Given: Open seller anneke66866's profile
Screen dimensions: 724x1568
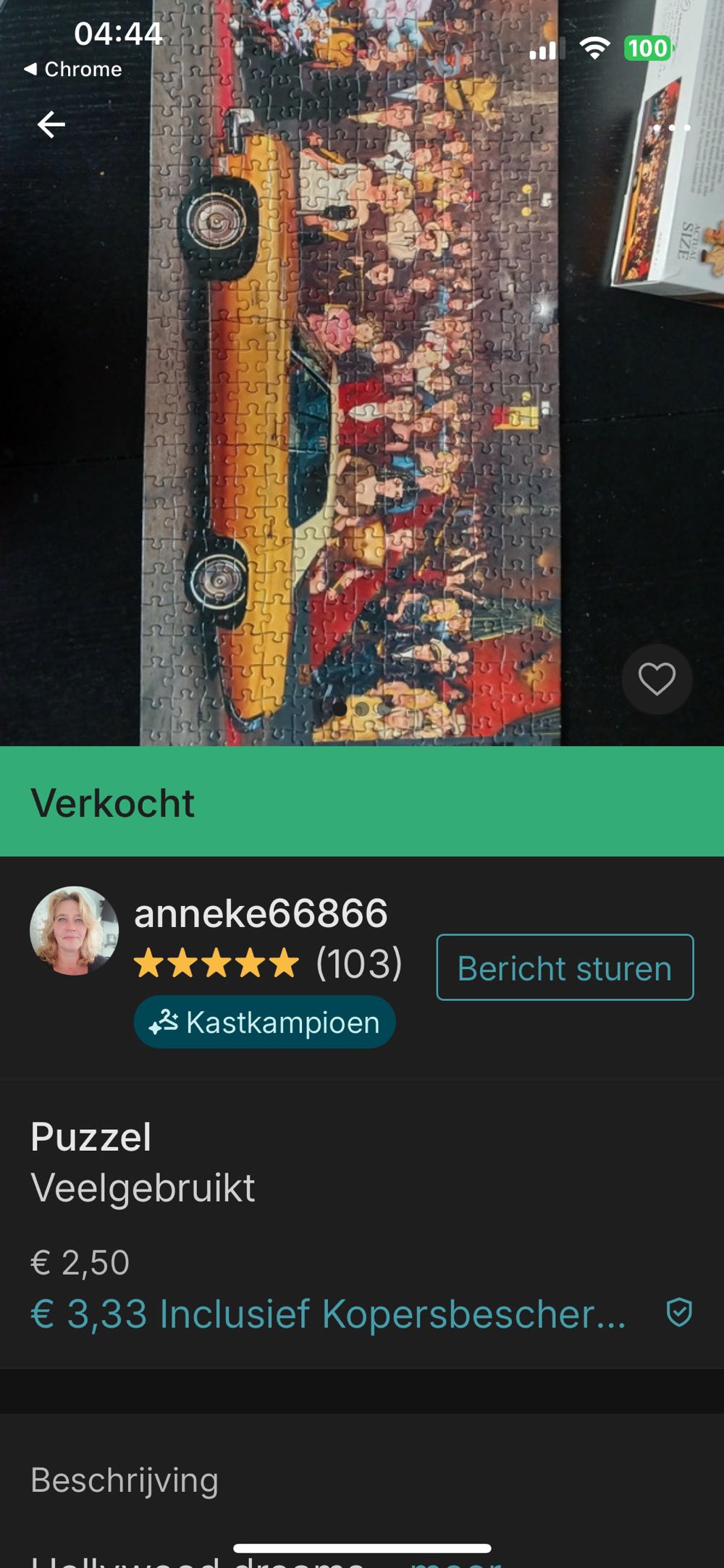Looking at the screenshot, I should [261, 913].
